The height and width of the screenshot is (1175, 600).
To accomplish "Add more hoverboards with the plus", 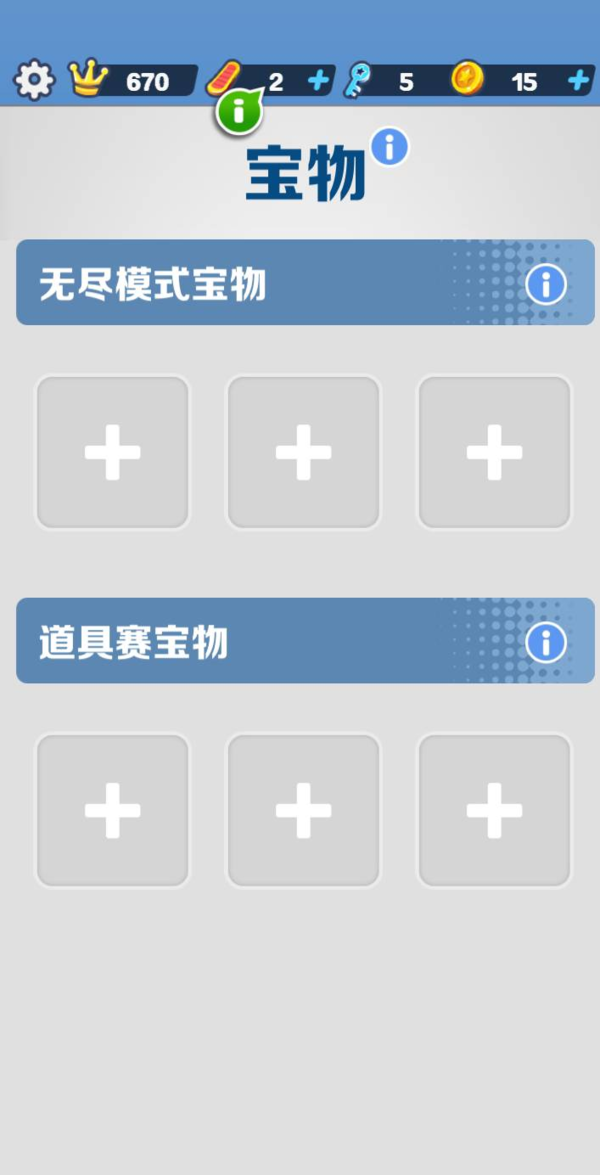I will click(x=318, y=81).
